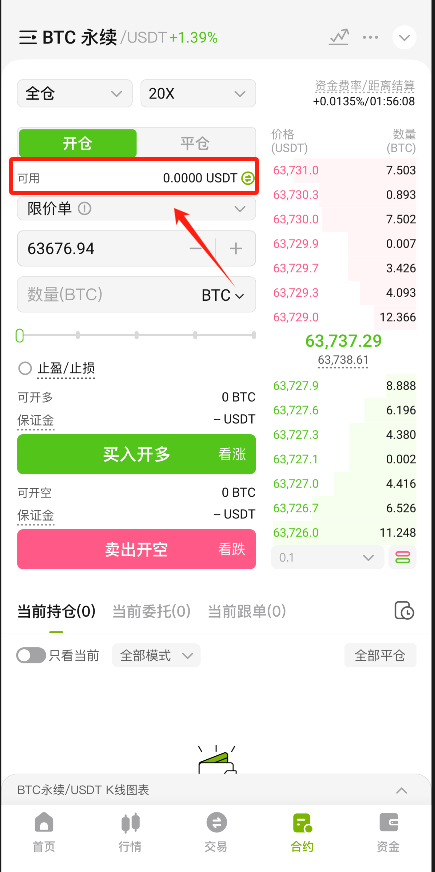Tap the transfer icon next to 0.0000 USDT
This screenshot has height=872, width=435.
click(248, 179)
